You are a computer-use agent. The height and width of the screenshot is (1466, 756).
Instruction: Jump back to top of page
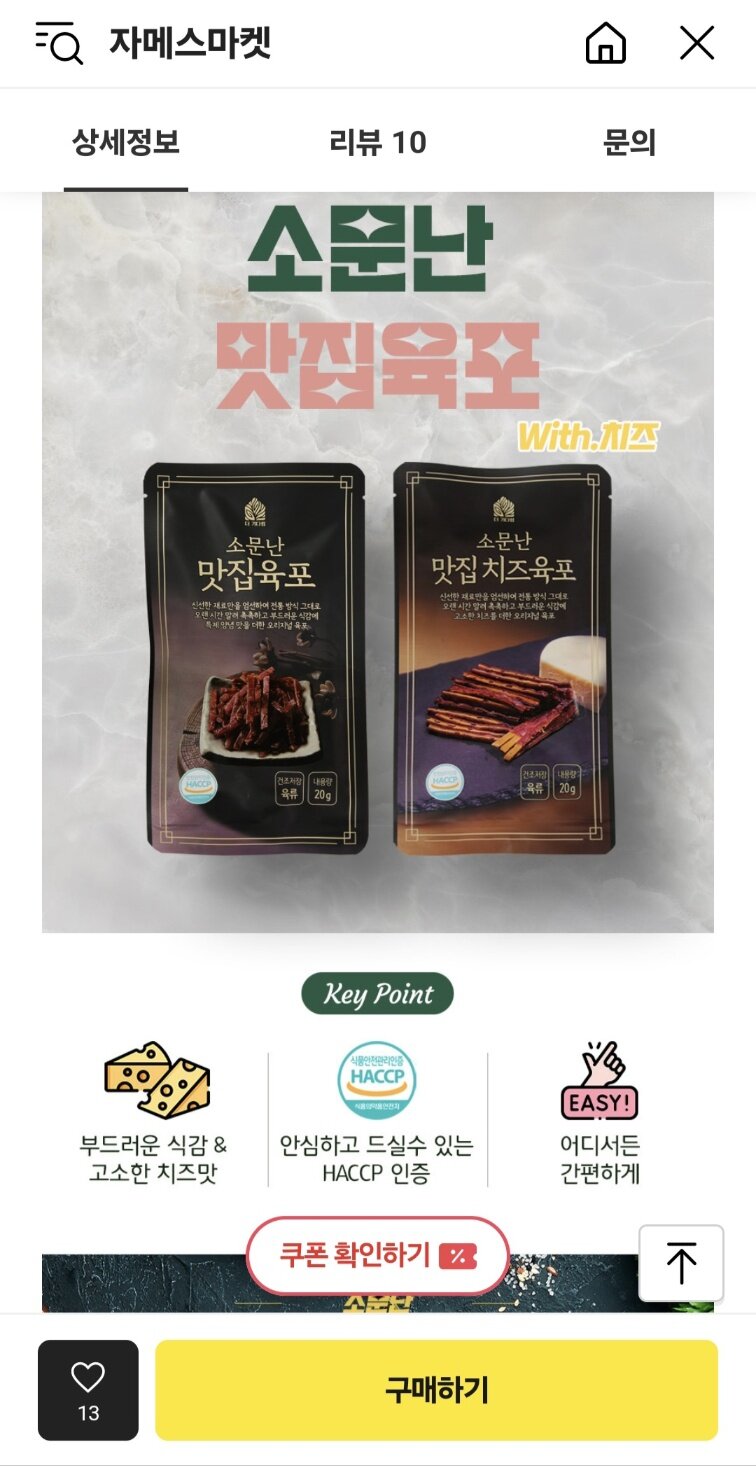click(x=681, y=1263)
